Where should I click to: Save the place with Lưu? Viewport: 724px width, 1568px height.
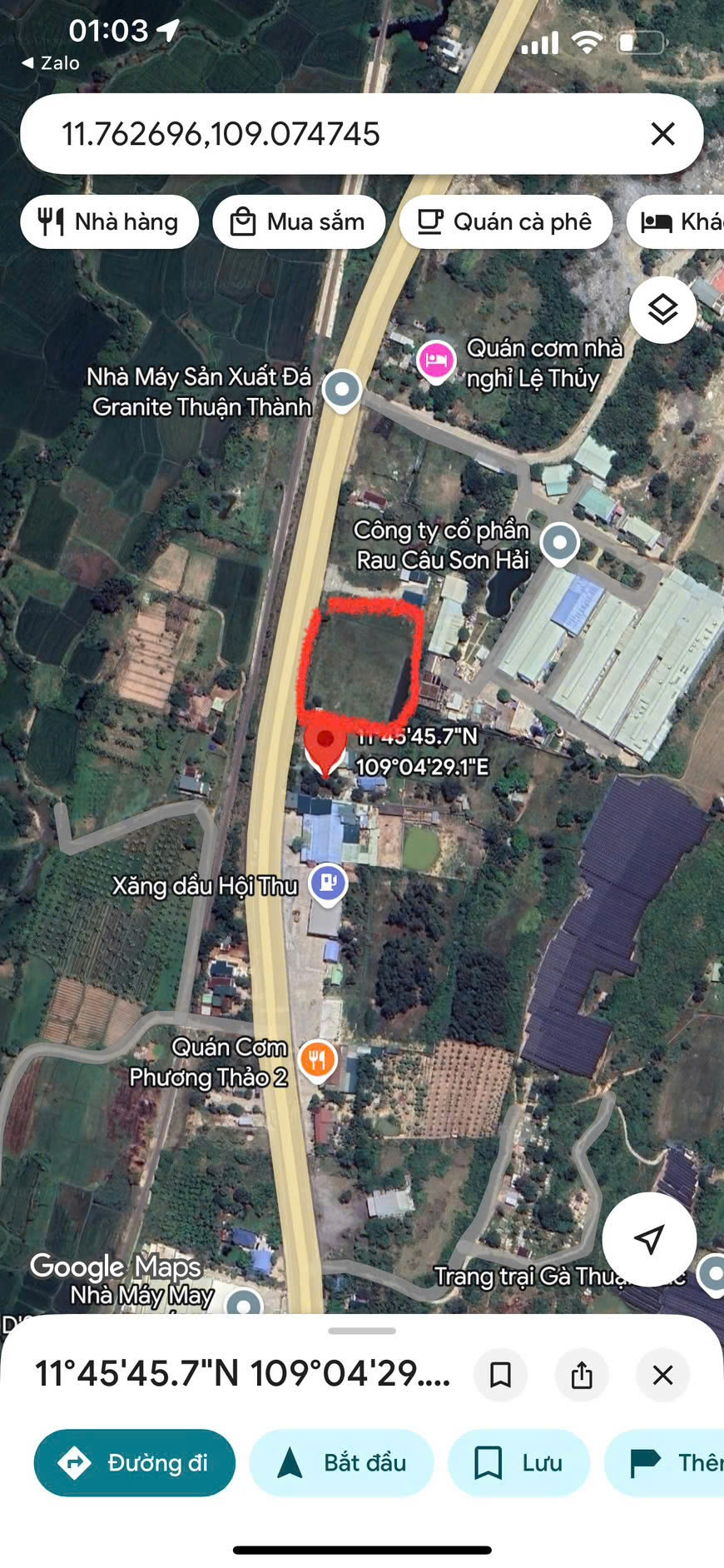518,1462
